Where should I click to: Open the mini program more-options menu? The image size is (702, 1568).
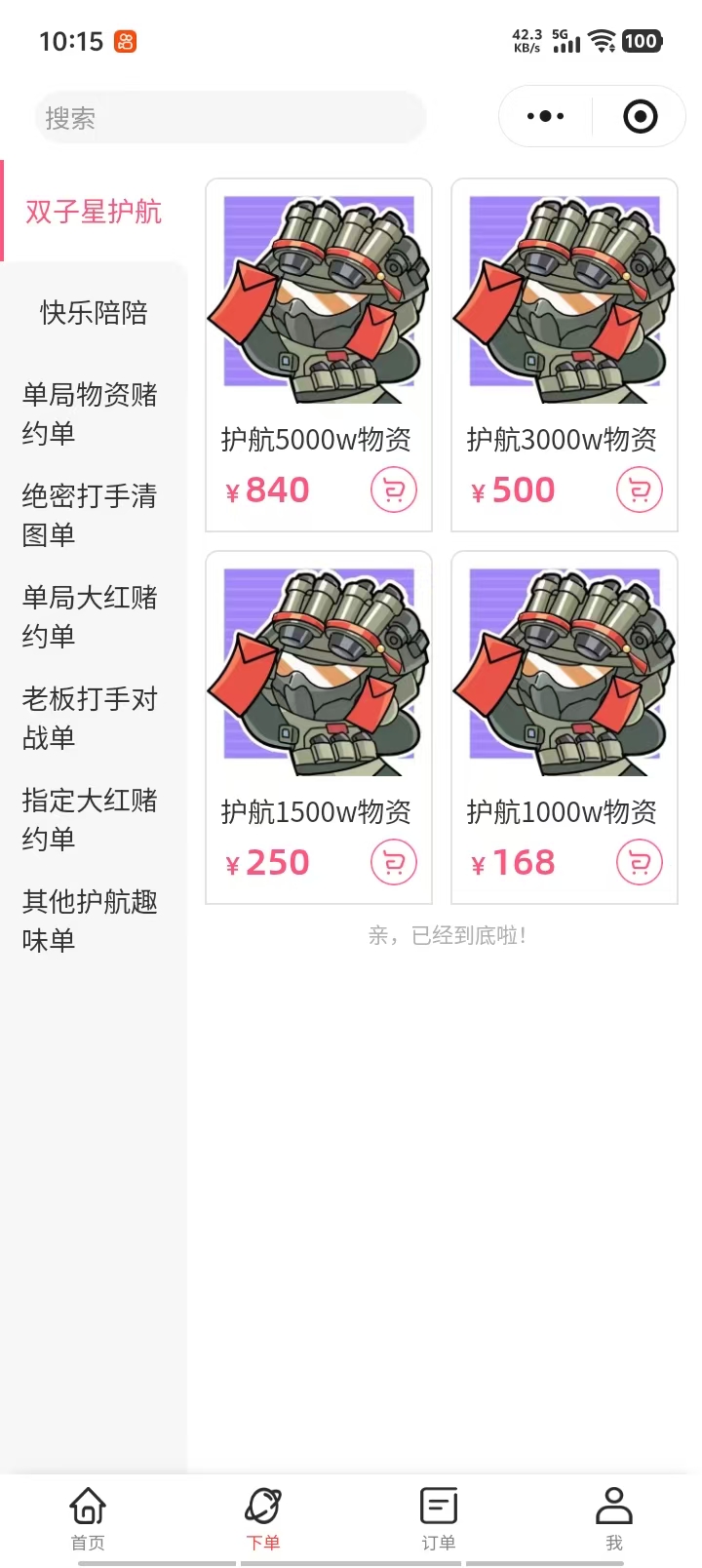coord(545,116)
